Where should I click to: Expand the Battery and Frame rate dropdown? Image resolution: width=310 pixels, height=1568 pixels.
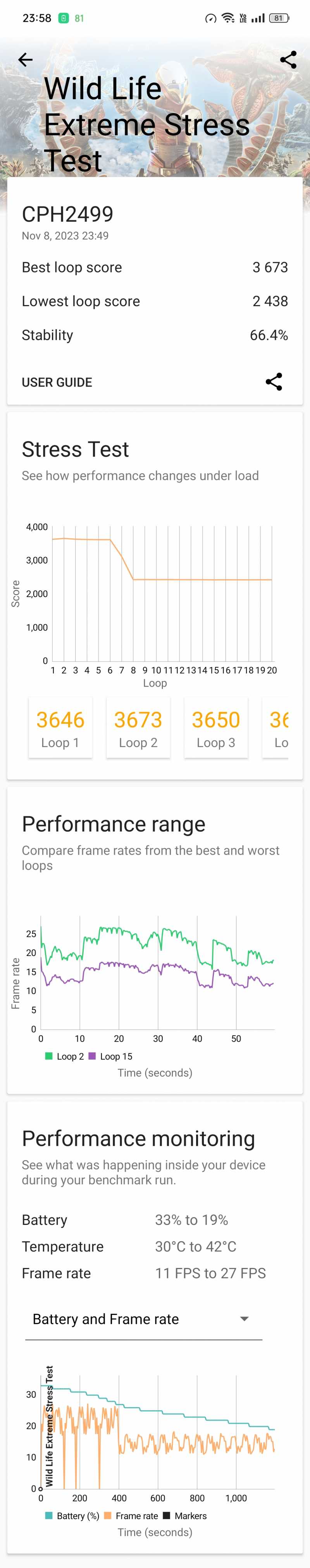point(144,1319)
